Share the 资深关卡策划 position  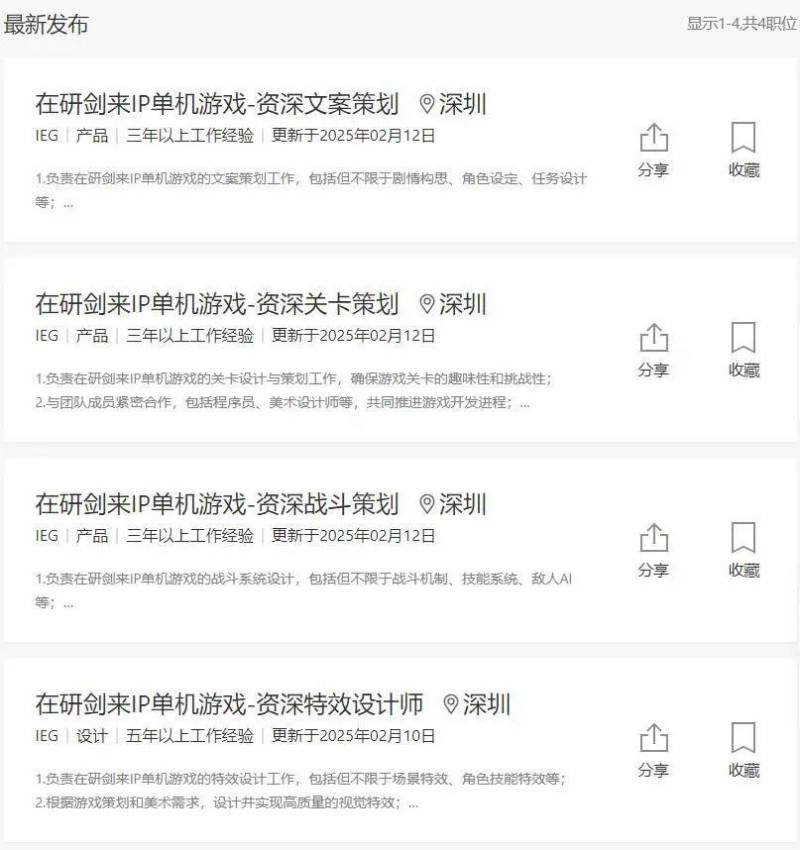click(653, 350)
